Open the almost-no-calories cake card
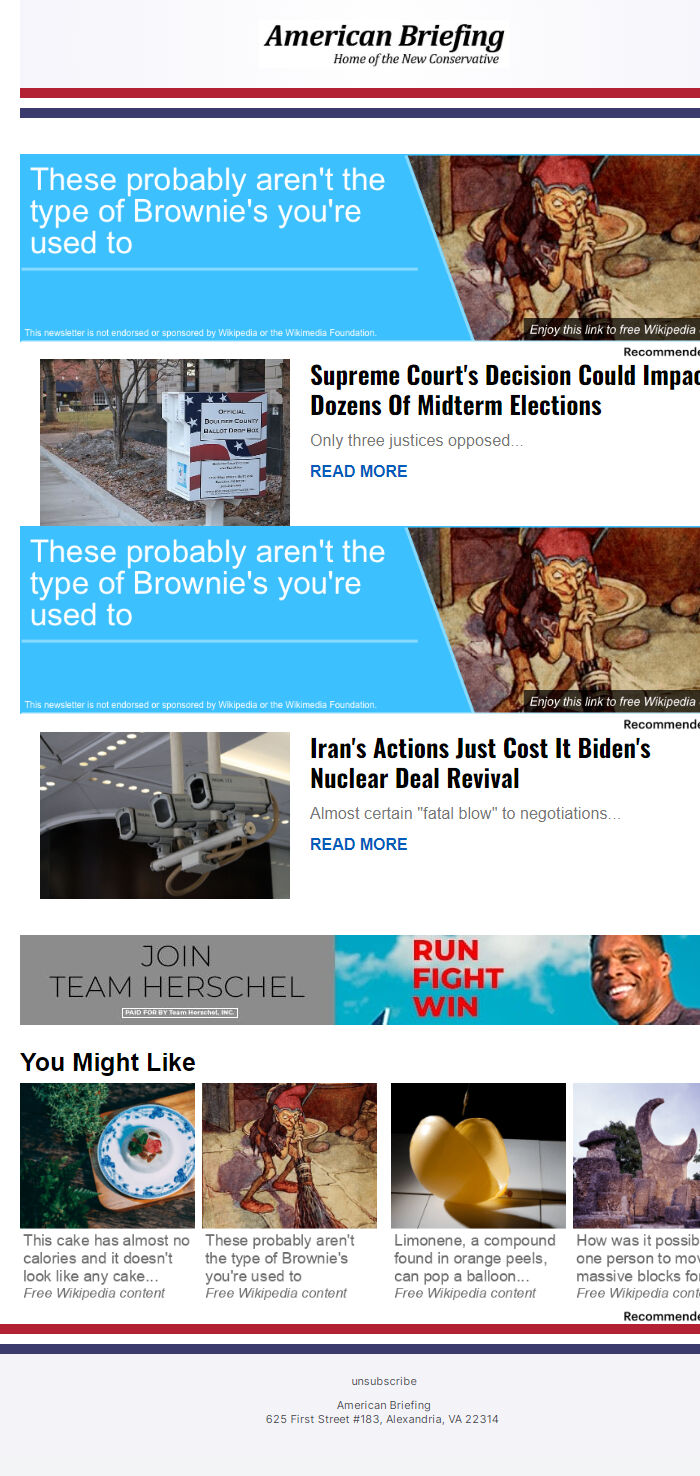 [x=107, y=1190]
